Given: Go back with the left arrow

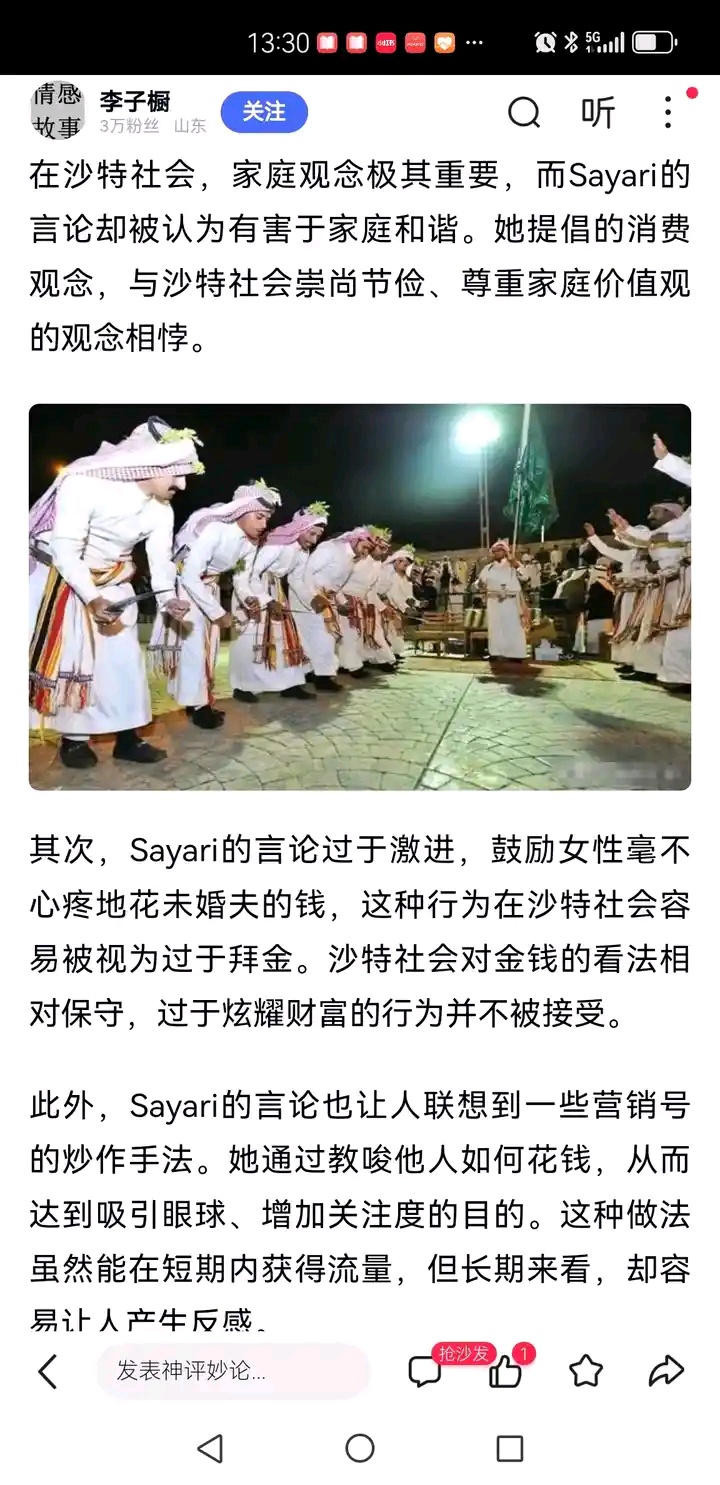Looking at the screenshot, I should click(x=47, y=1371).
